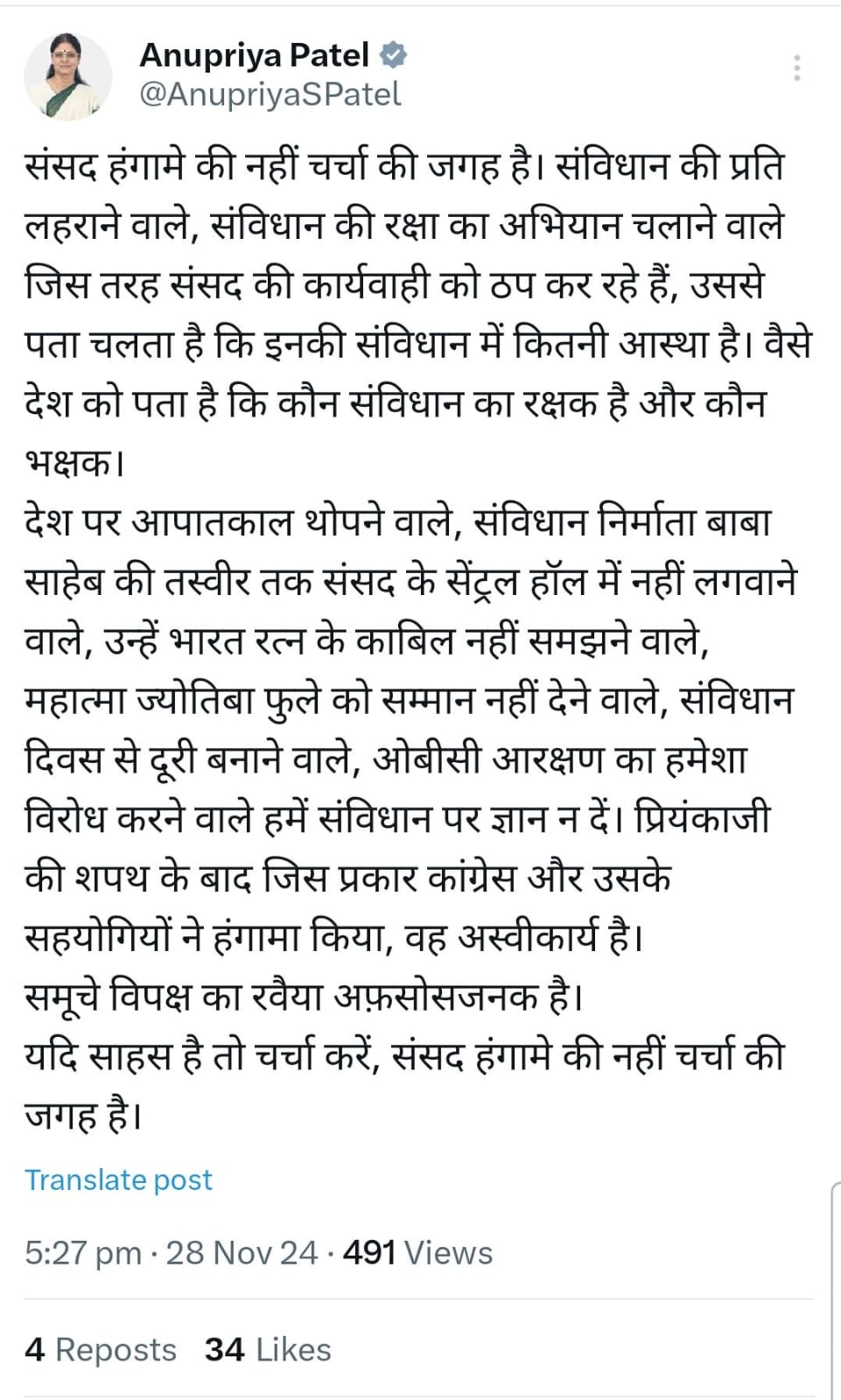This screenshot has width=841, height=1400.
Task: View the 34 Likes list
Action: click(268, 1349)
